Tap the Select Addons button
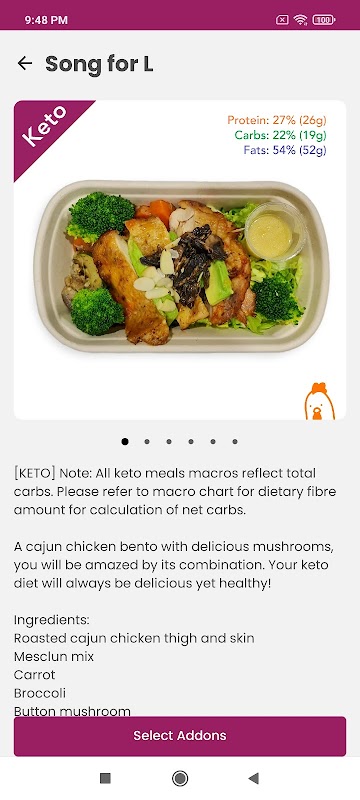 (180, 736)
